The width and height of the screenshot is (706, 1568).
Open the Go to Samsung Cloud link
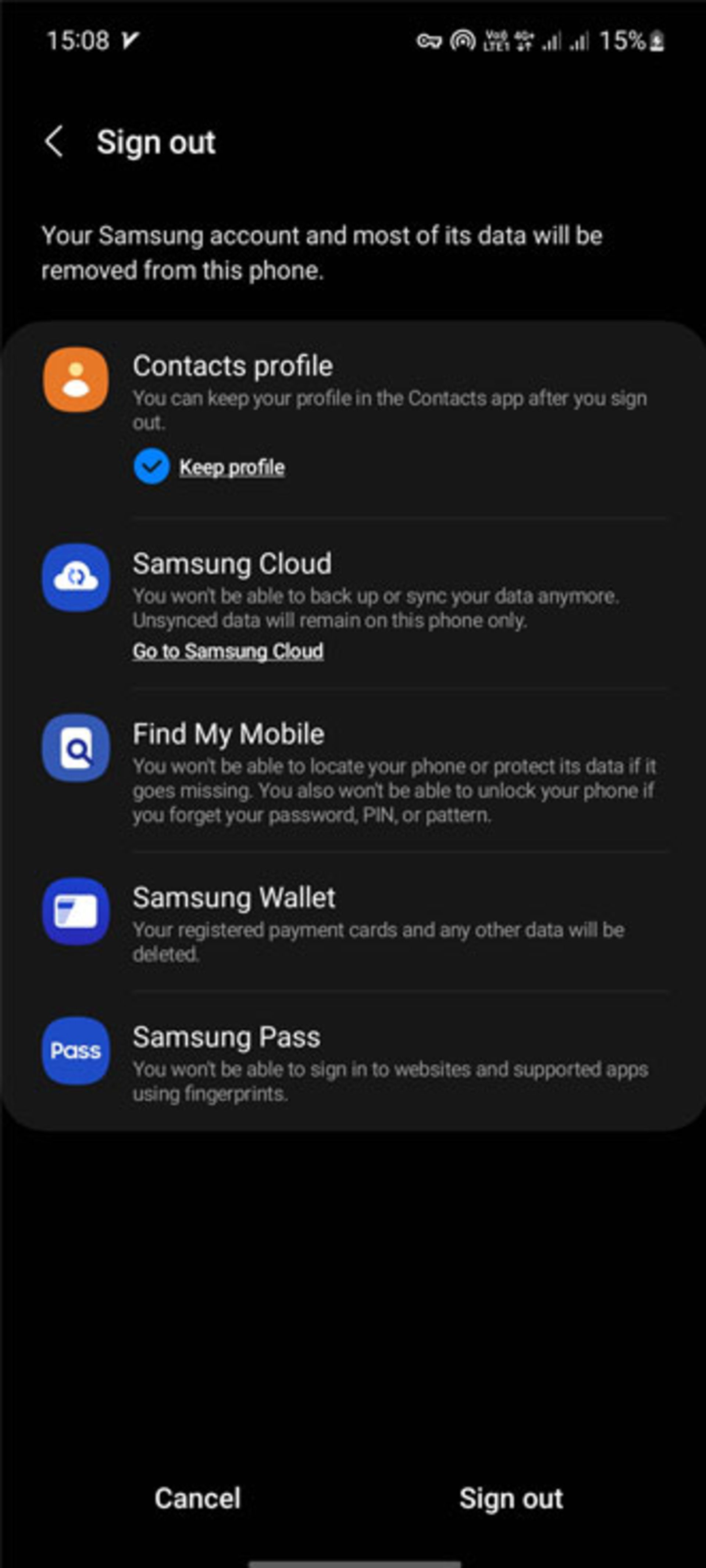pyautogui.click(x=228, y=651)
